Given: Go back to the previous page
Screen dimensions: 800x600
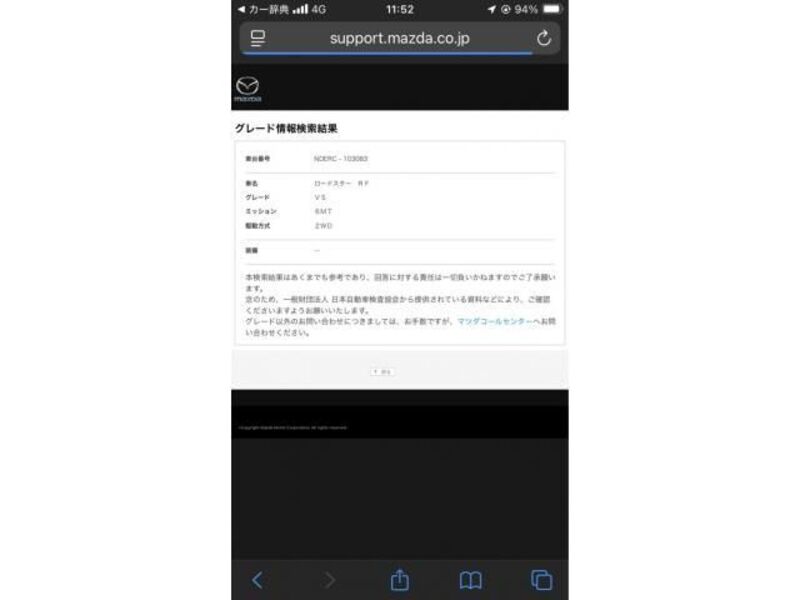Looking at the screenshot, I should [257, 579].
